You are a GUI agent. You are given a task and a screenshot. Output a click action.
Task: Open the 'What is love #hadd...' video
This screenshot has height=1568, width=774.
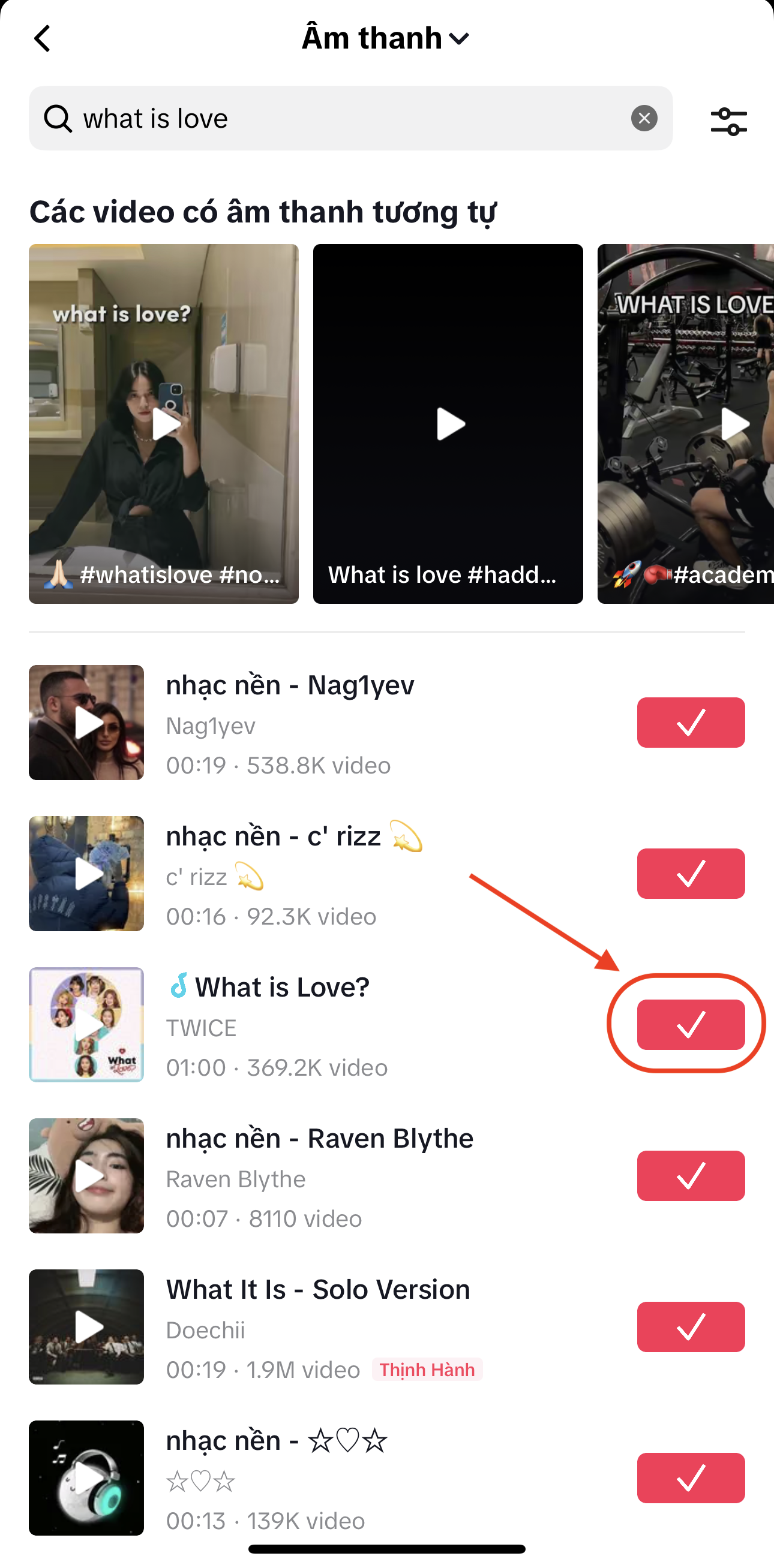(448, 424)
